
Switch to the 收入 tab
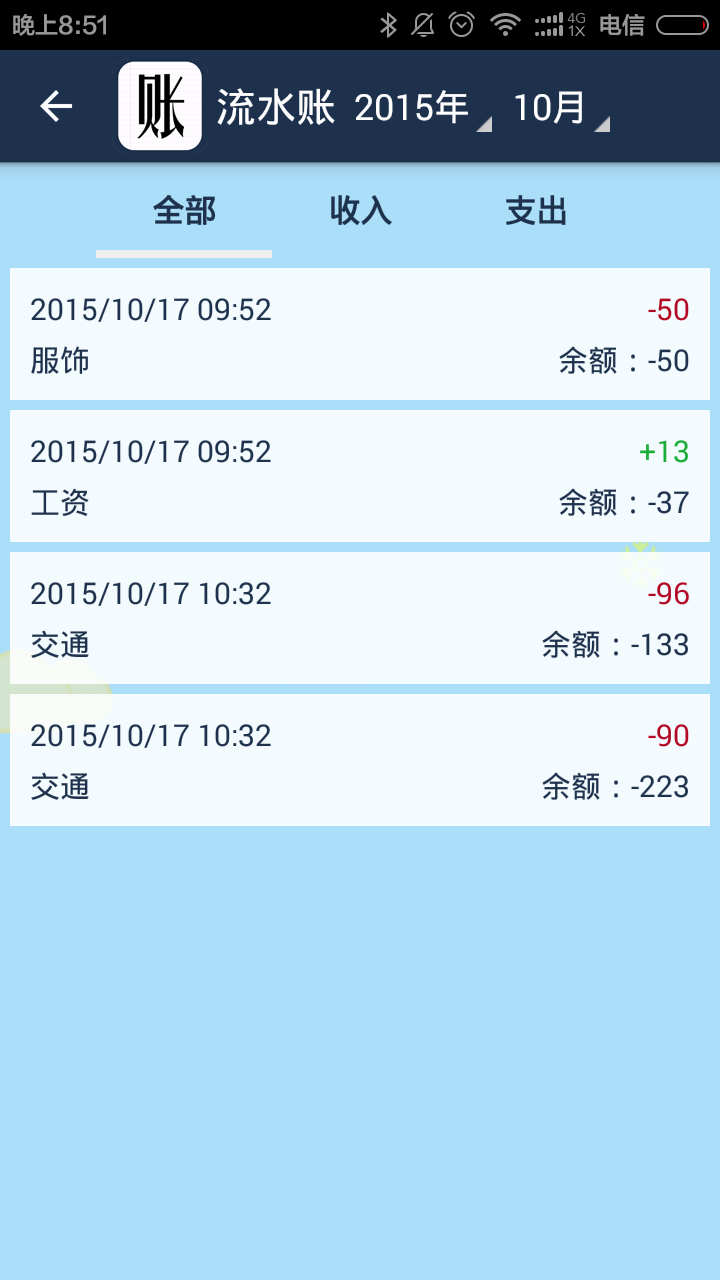360,211
